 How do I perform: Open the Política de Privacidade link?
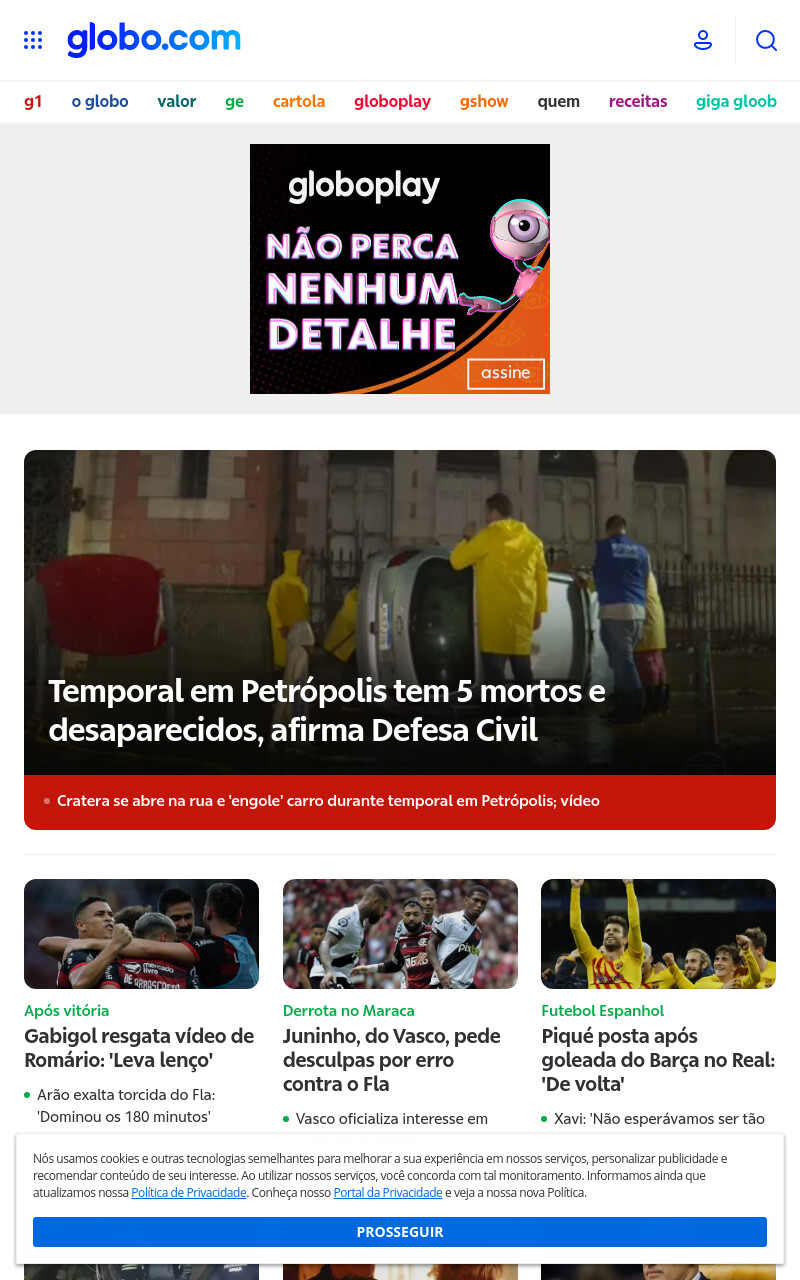pyautogui.click(x=189, y=1193)
